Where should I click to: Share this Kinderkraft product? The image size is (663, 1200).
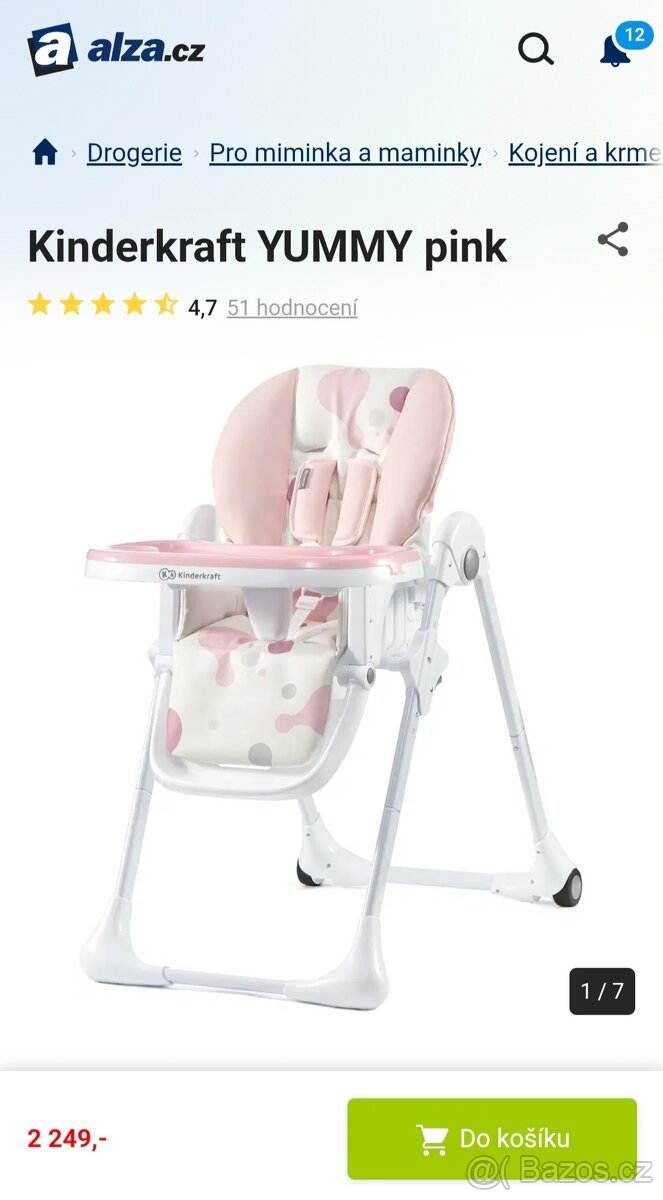[x=612, y=240]
